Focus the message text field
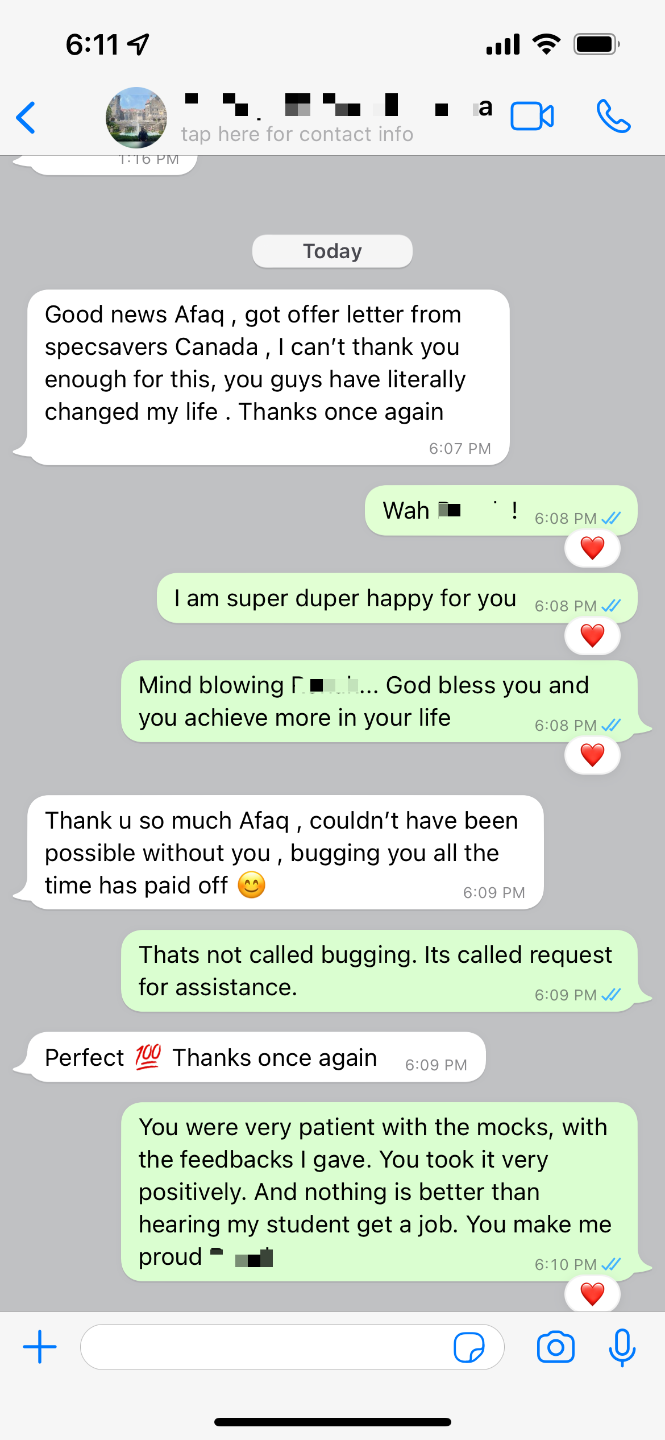This screenshot has height=1440, width=665. 265,1348
